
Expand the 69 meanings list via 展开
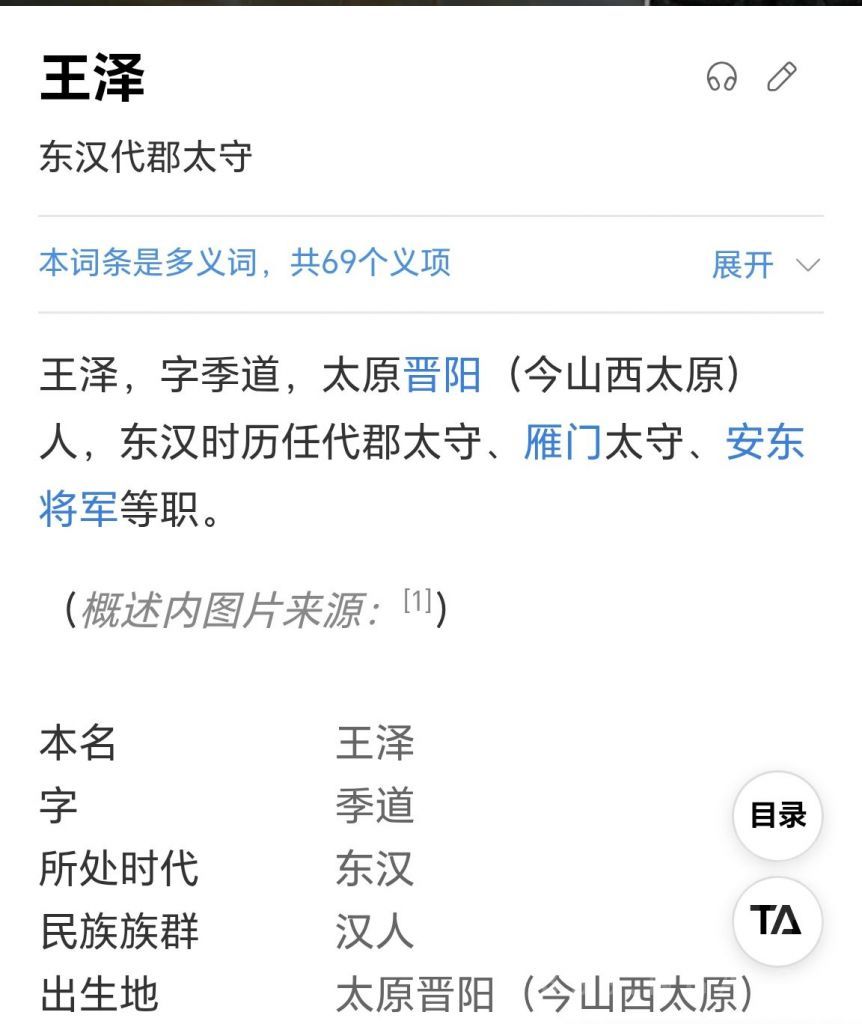click(x=765, y=264)
